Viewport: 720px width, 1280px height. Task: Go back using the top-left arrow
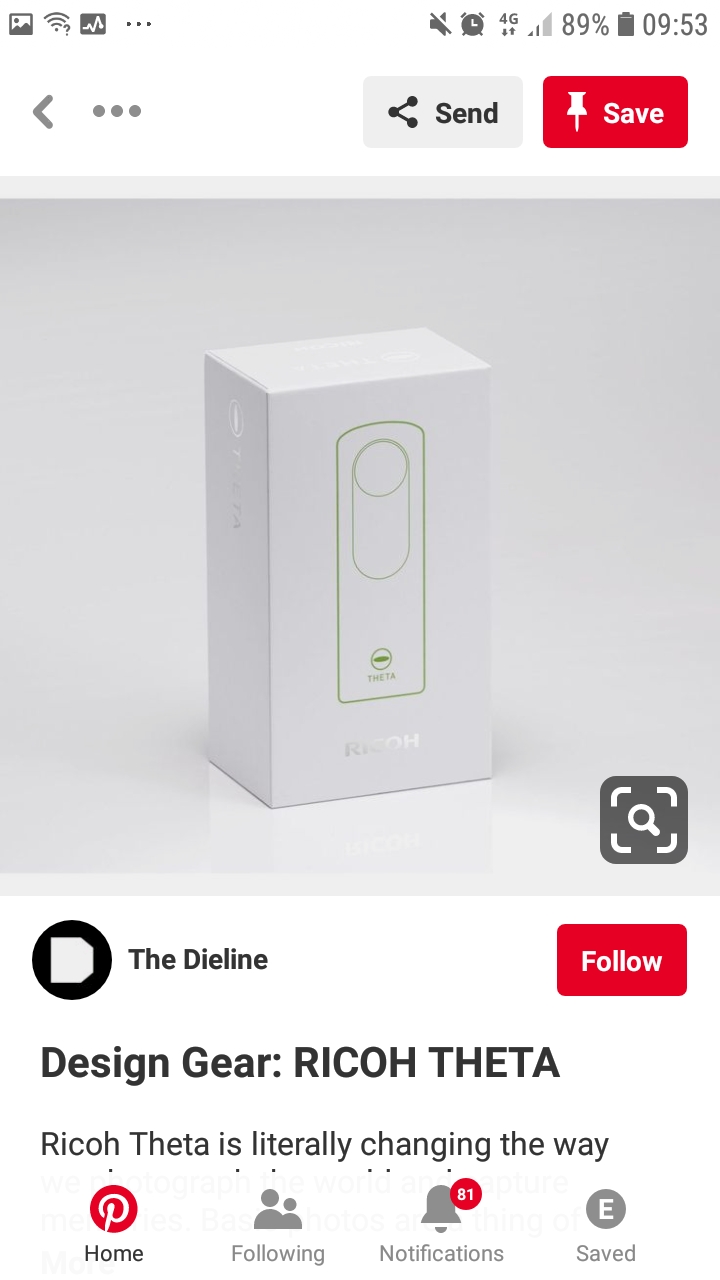coord(43,112)
